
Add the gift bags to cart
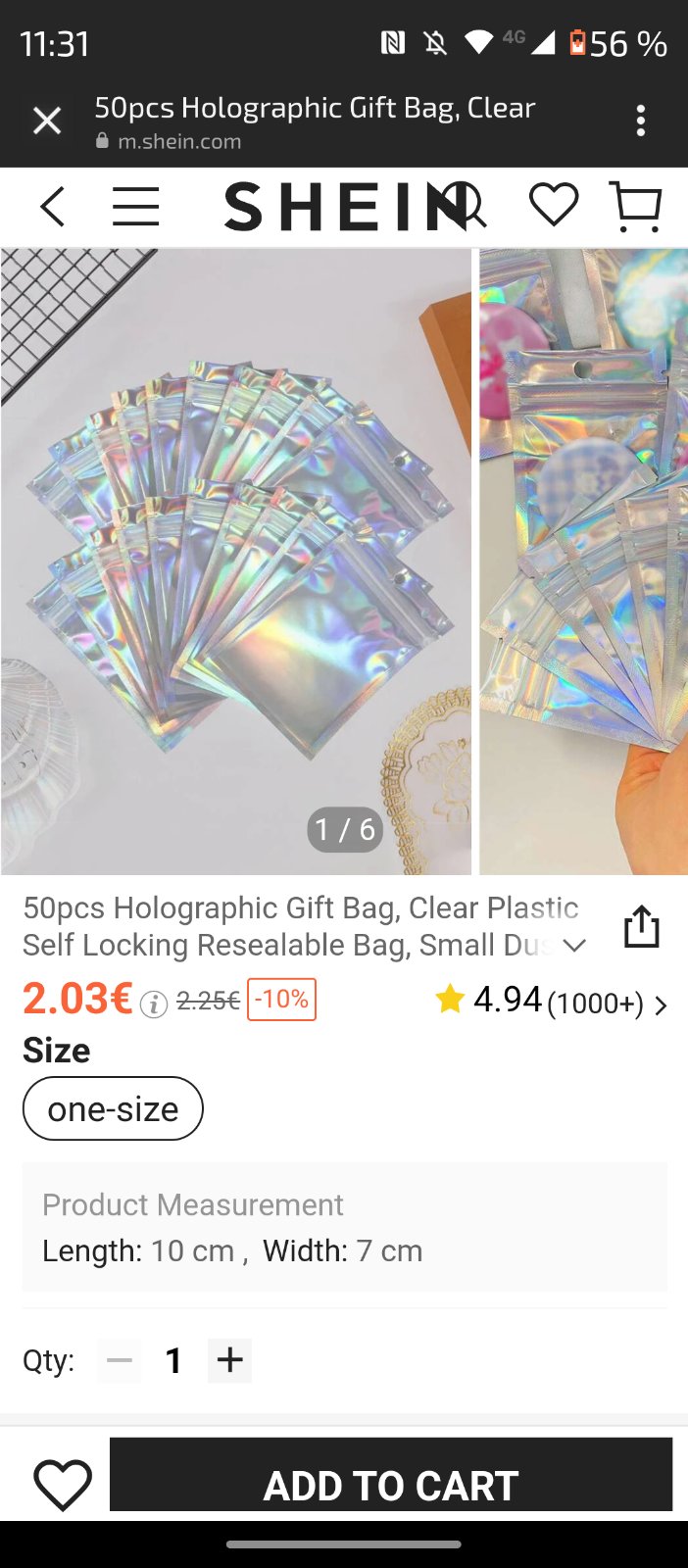point(391,1480)
